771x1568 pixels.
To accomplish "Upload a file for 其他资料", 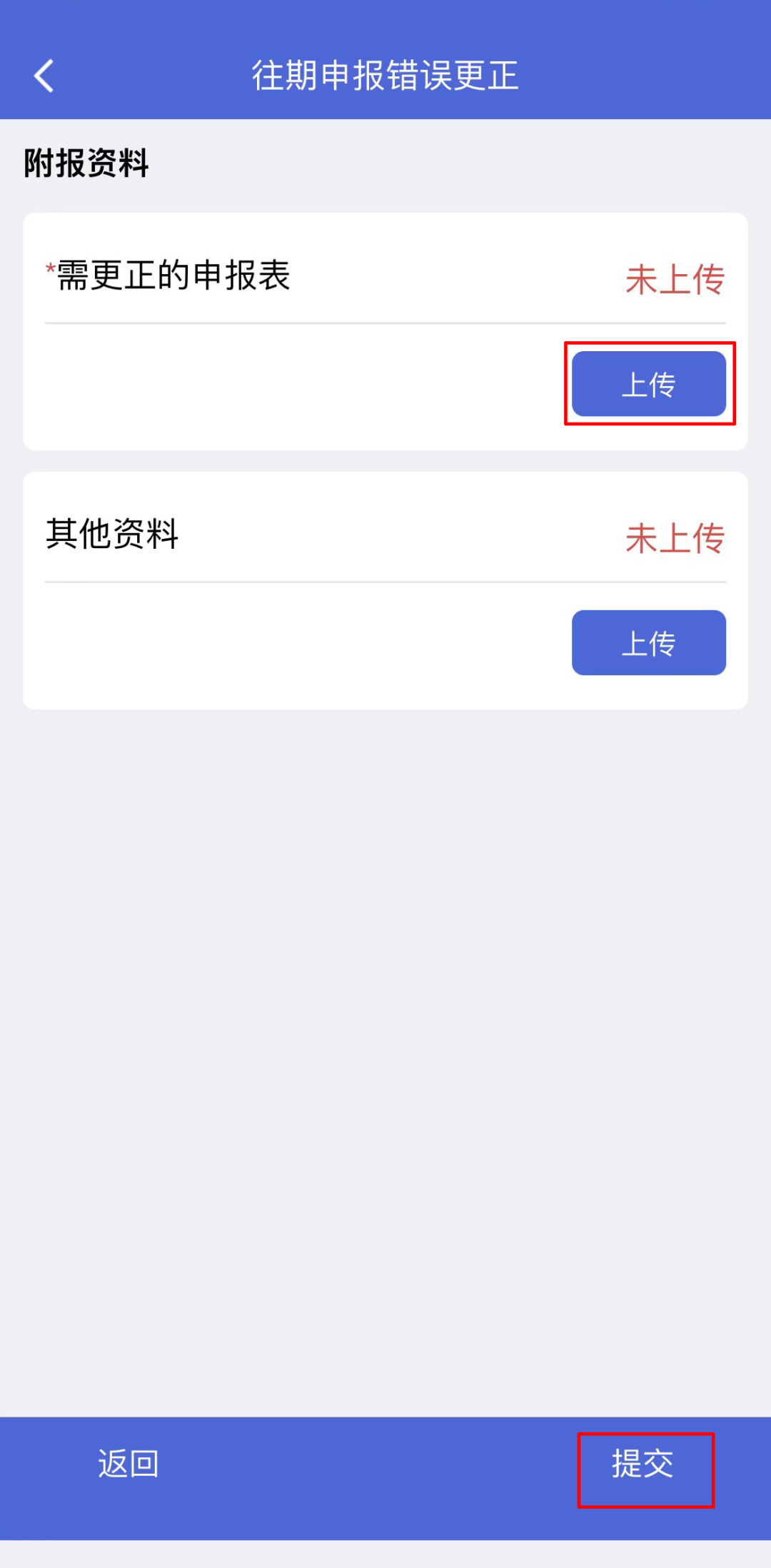I will (x=648, y=642).
